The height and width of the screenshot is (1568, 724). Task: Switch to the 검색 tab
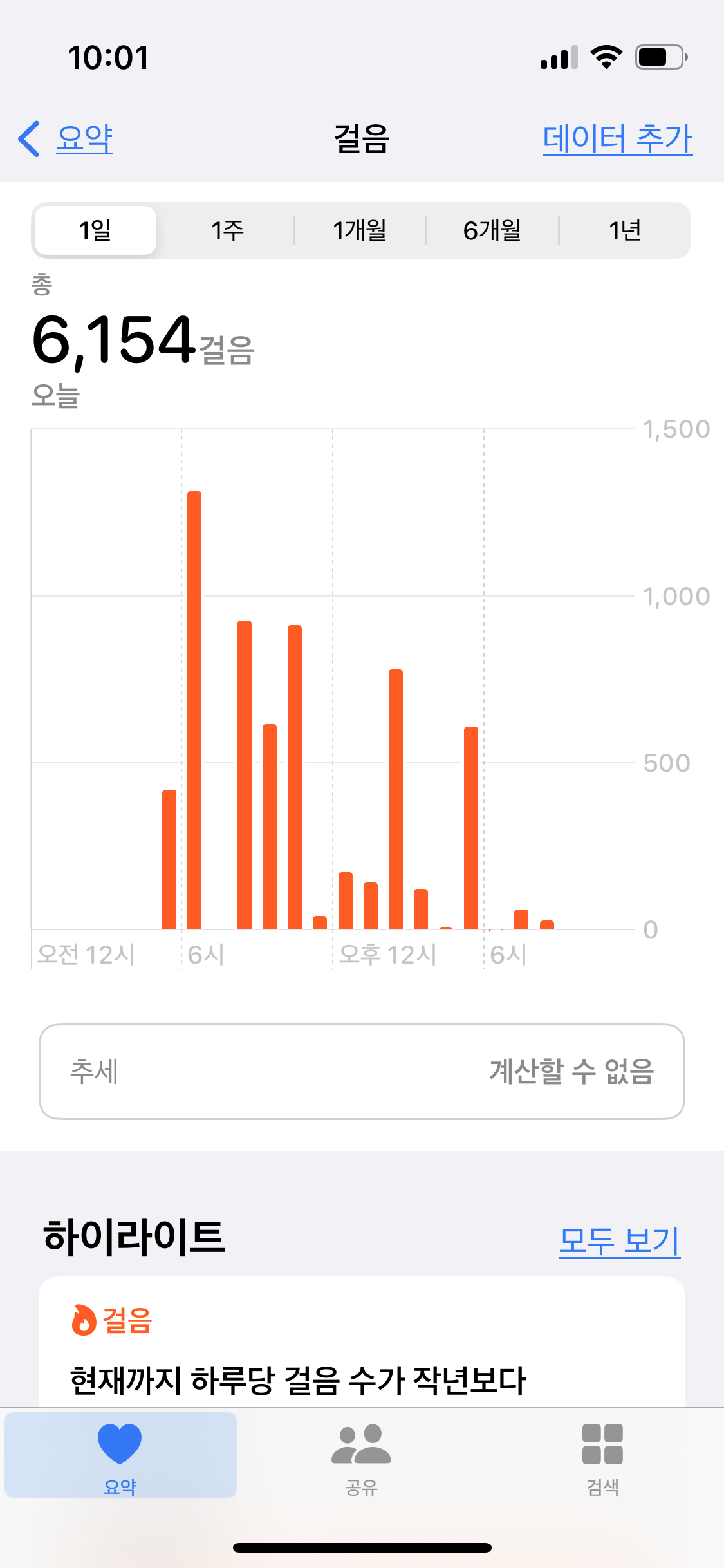click(602, 1456)
